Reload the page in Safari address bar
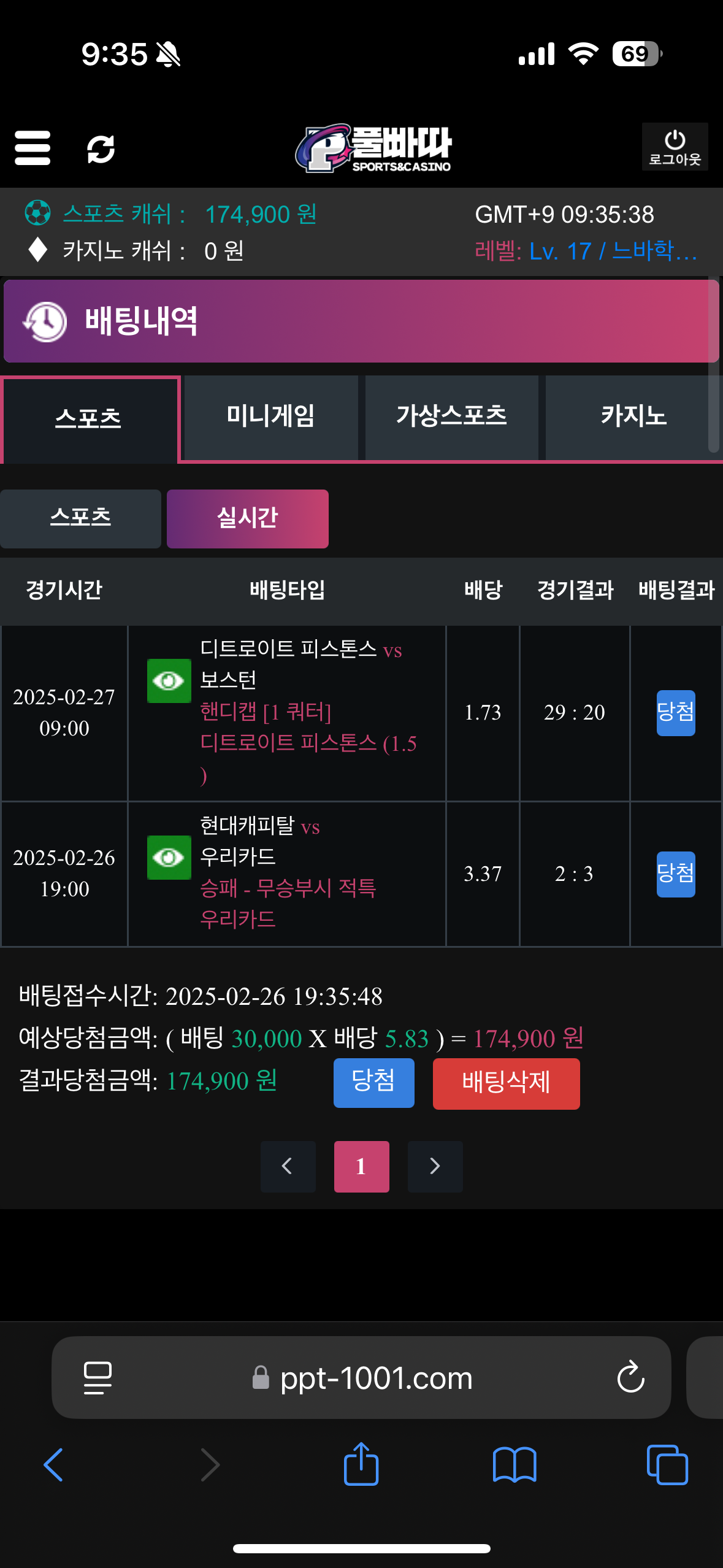The width and height of the screenshot is (723, 1568). 630,1377
